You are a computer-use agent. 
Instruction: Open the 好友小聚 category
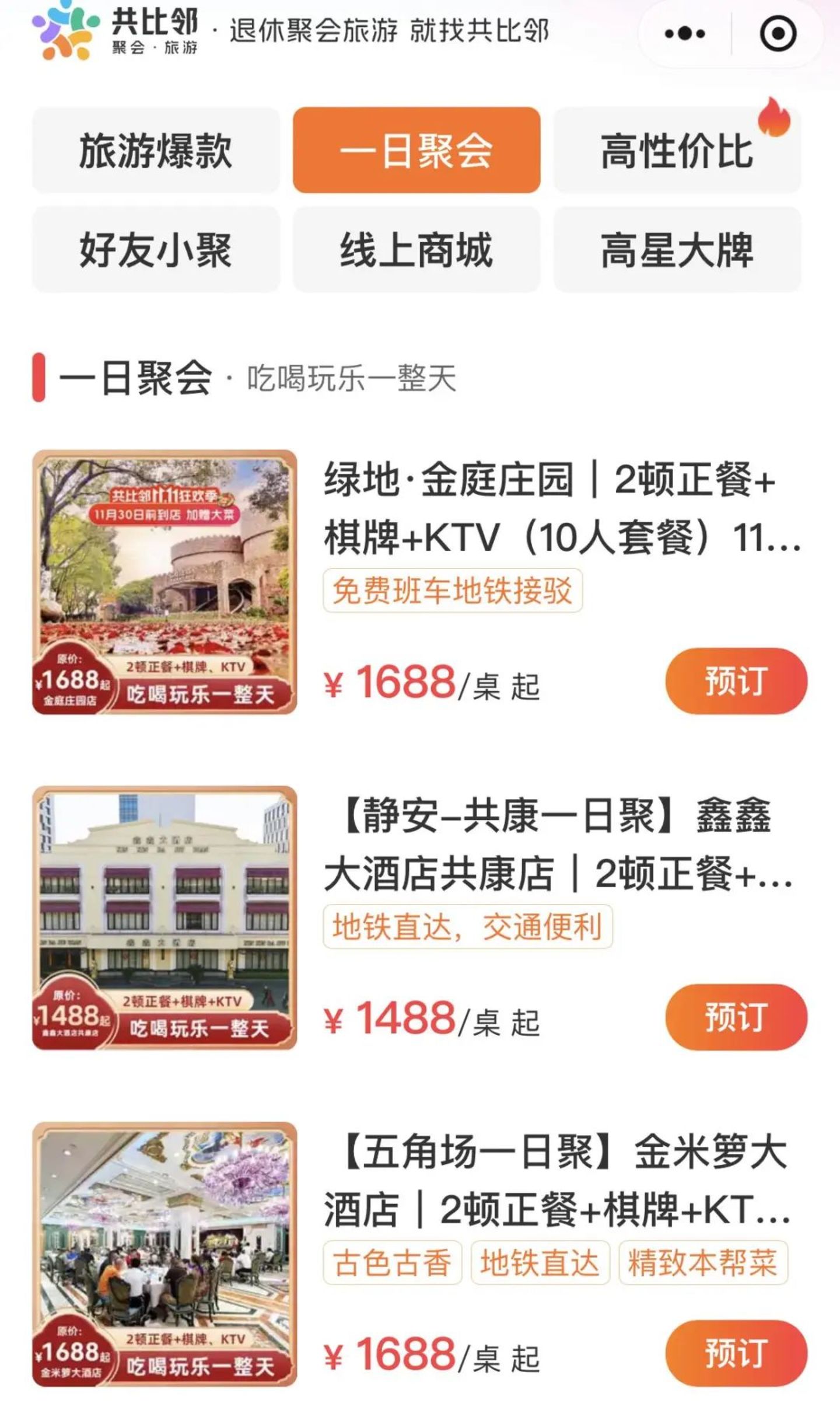pos(156,249)
